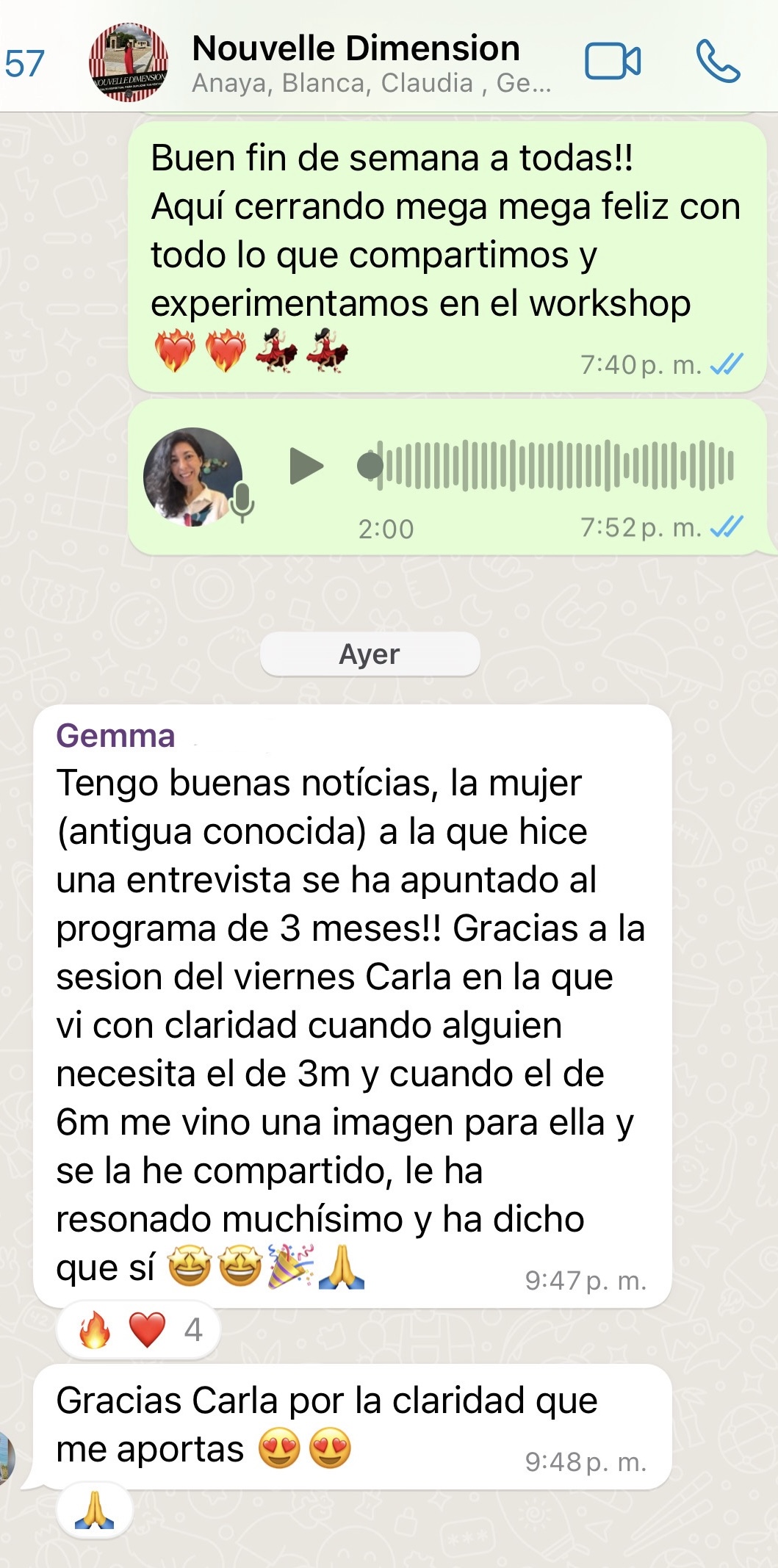This screenshot has width=778, height=1568.
Task: Go back to the chats list
Action: 24,63
